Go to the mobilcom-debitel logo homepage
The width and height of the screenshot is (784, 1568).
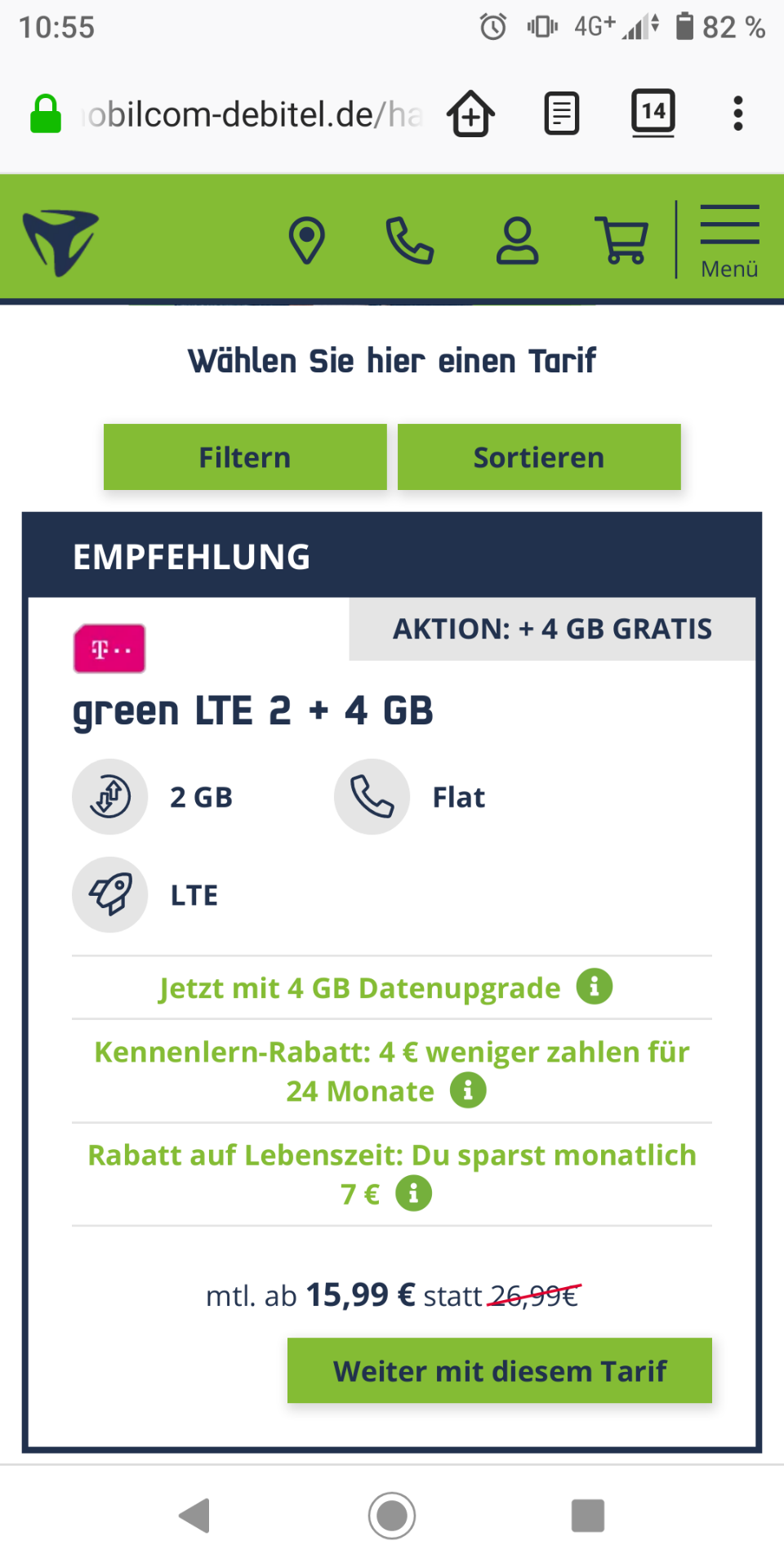click(x=60, y=242)
